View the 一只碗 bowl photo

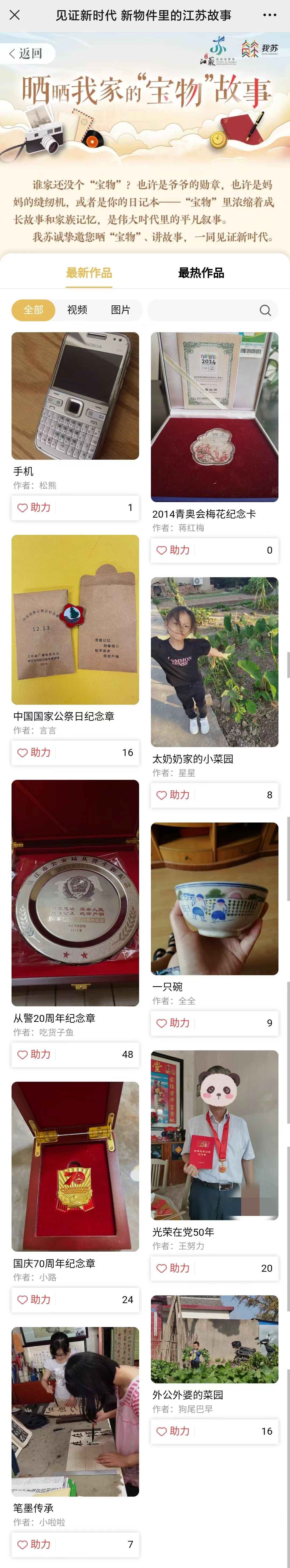tap(215, 898)
